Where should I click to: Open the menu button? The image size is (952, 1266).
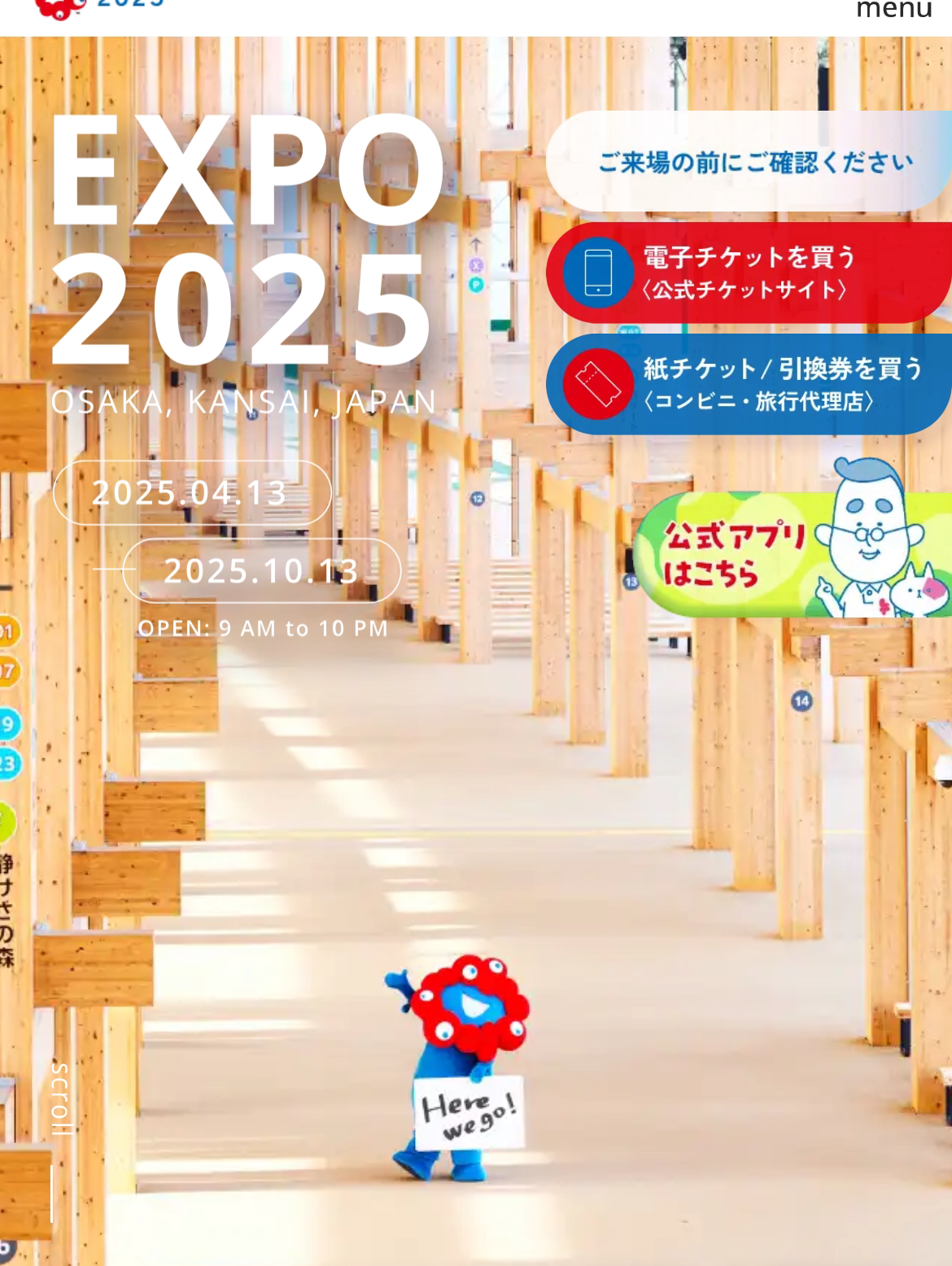(x=893, y=10)
